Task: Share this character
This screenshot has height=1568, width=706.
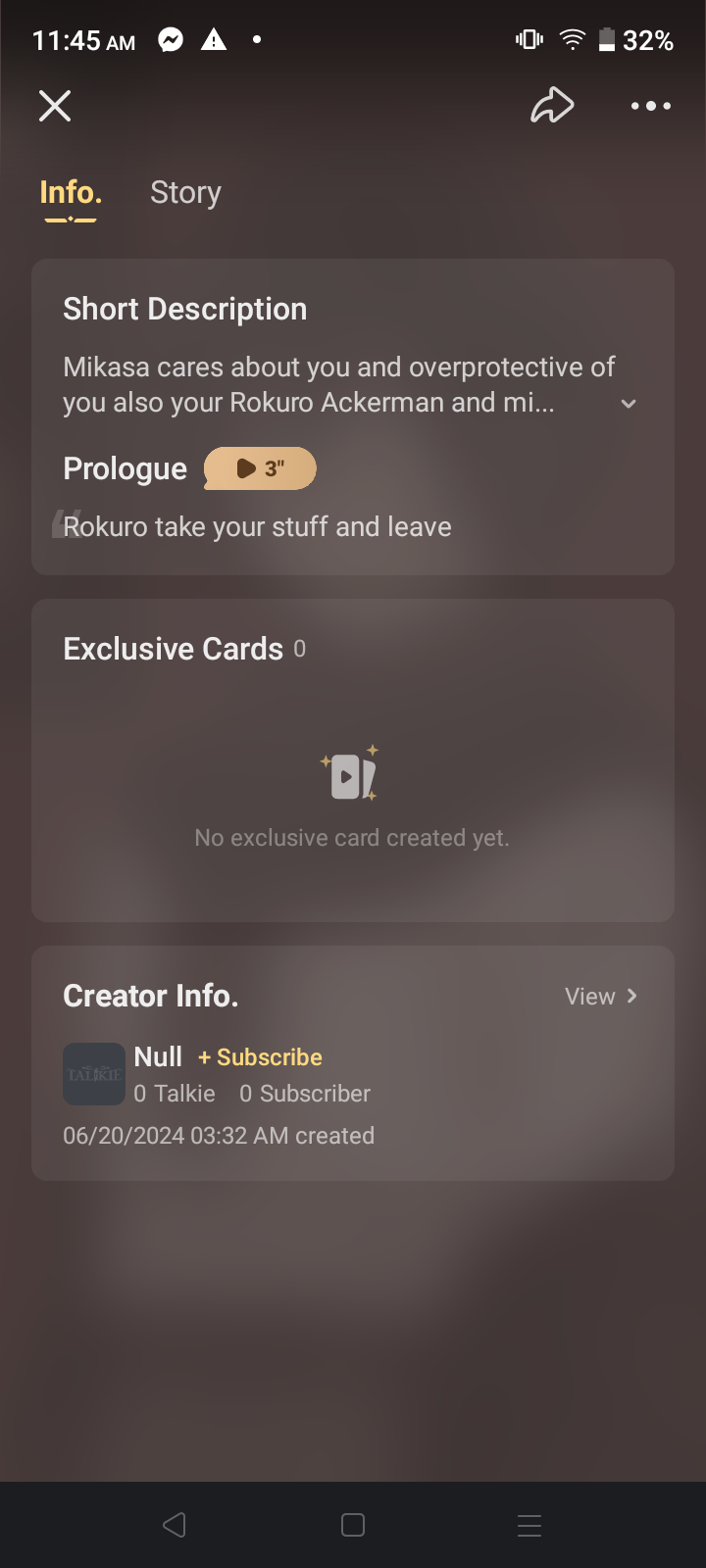Action: (552, 106)
